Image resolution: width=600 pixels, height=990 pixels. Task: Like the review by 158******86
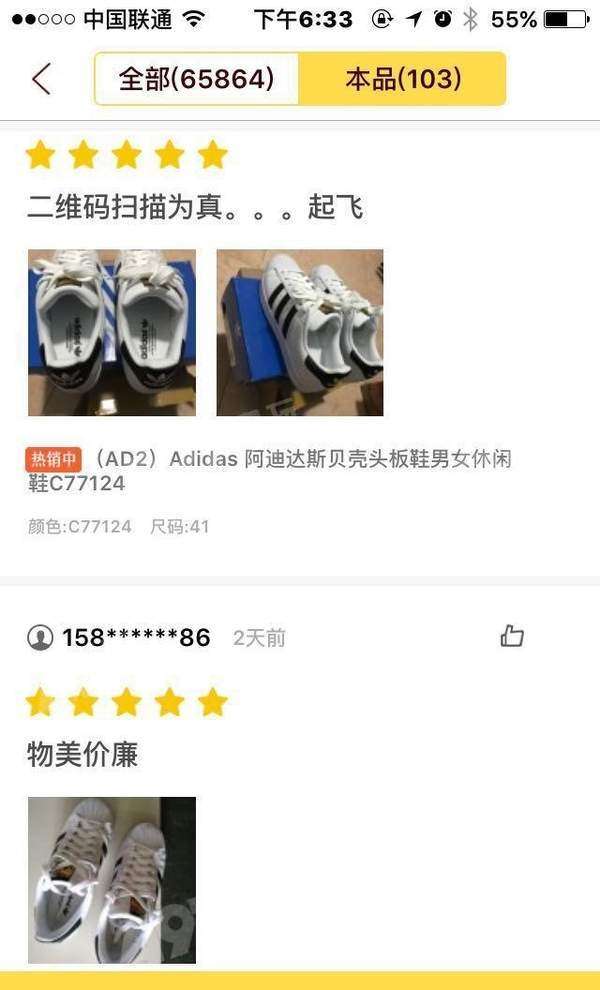pyautogui.click(x=512, y=636)
